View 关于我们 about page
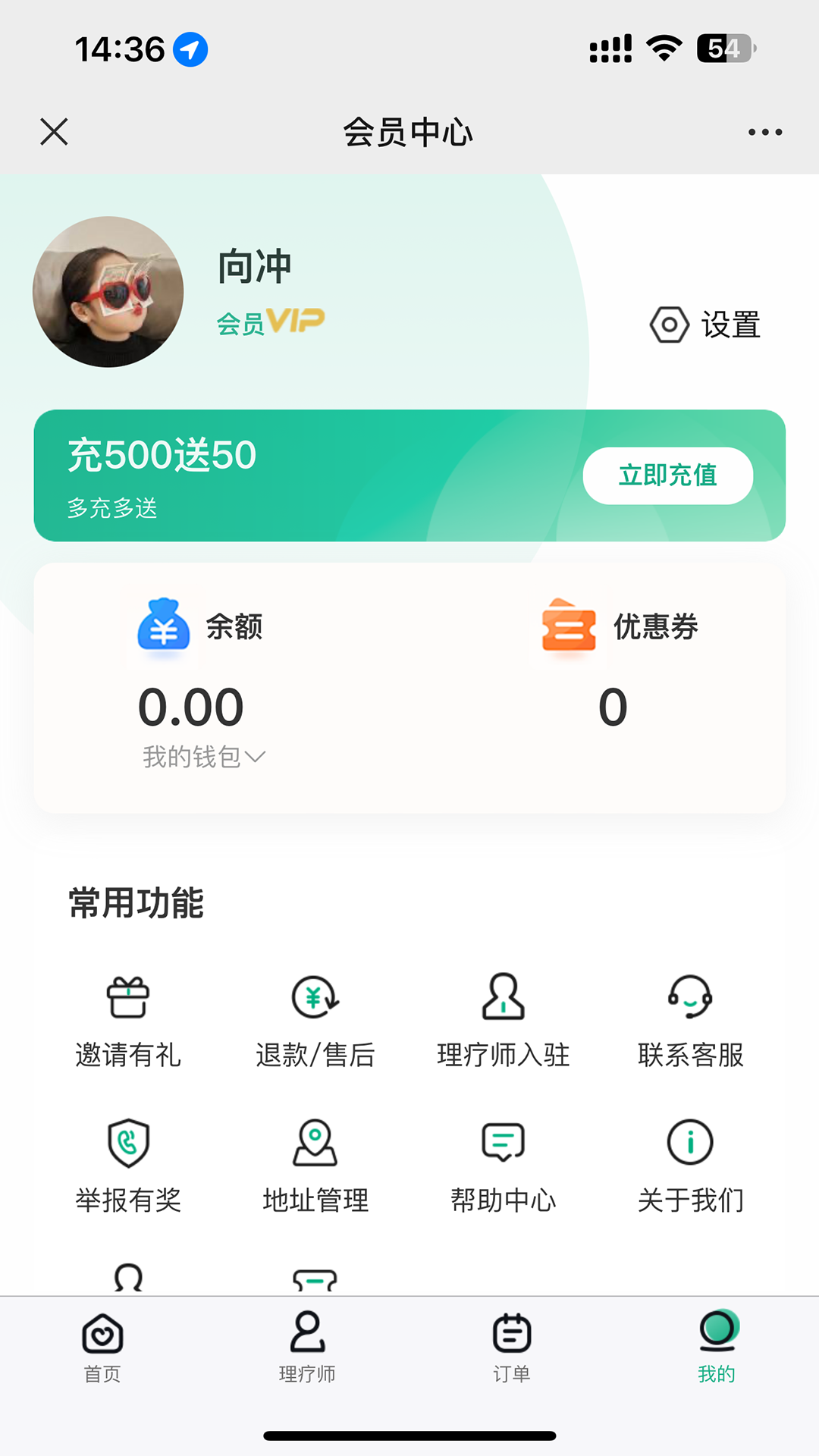 tap(690, 1166)
